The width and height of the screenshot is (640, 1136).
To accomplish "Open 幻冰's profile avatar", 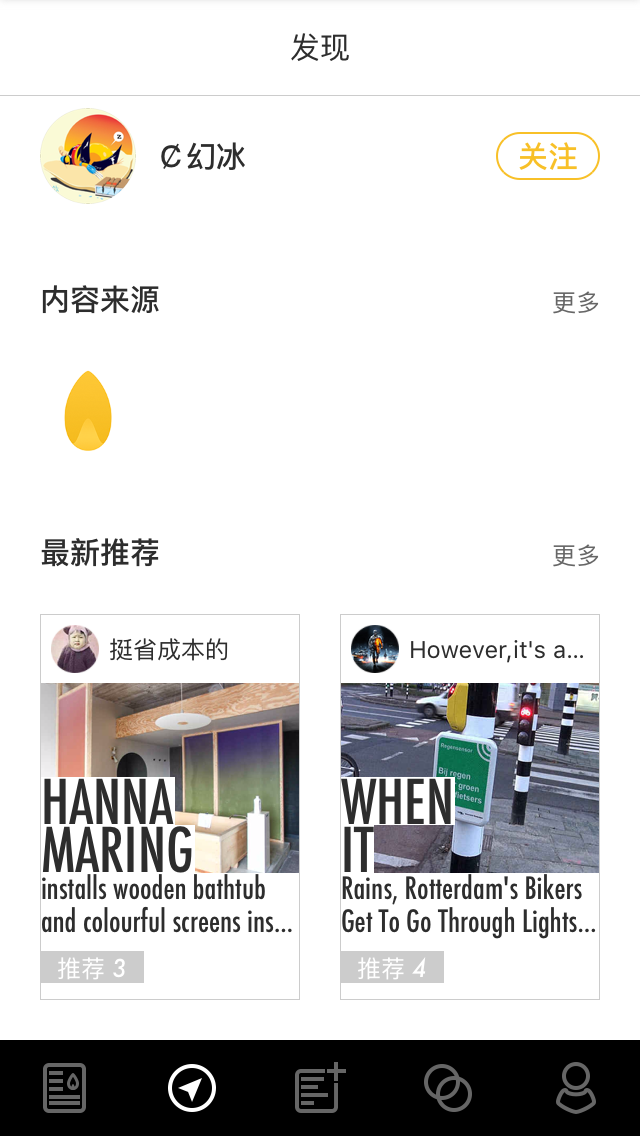I will (88, 156).
